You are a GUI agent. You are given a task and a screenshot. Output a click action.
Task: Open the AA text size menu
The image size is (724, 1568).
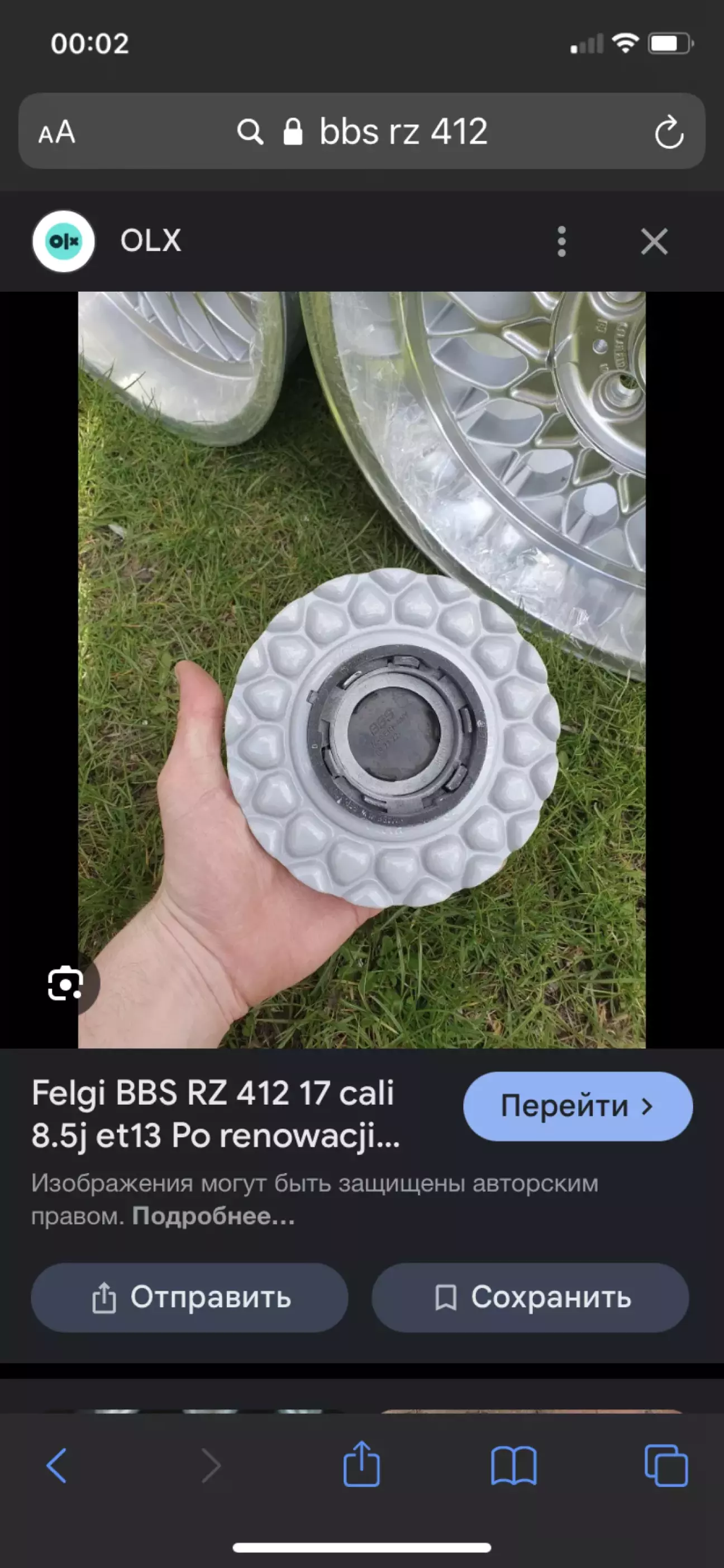(56, 131)
